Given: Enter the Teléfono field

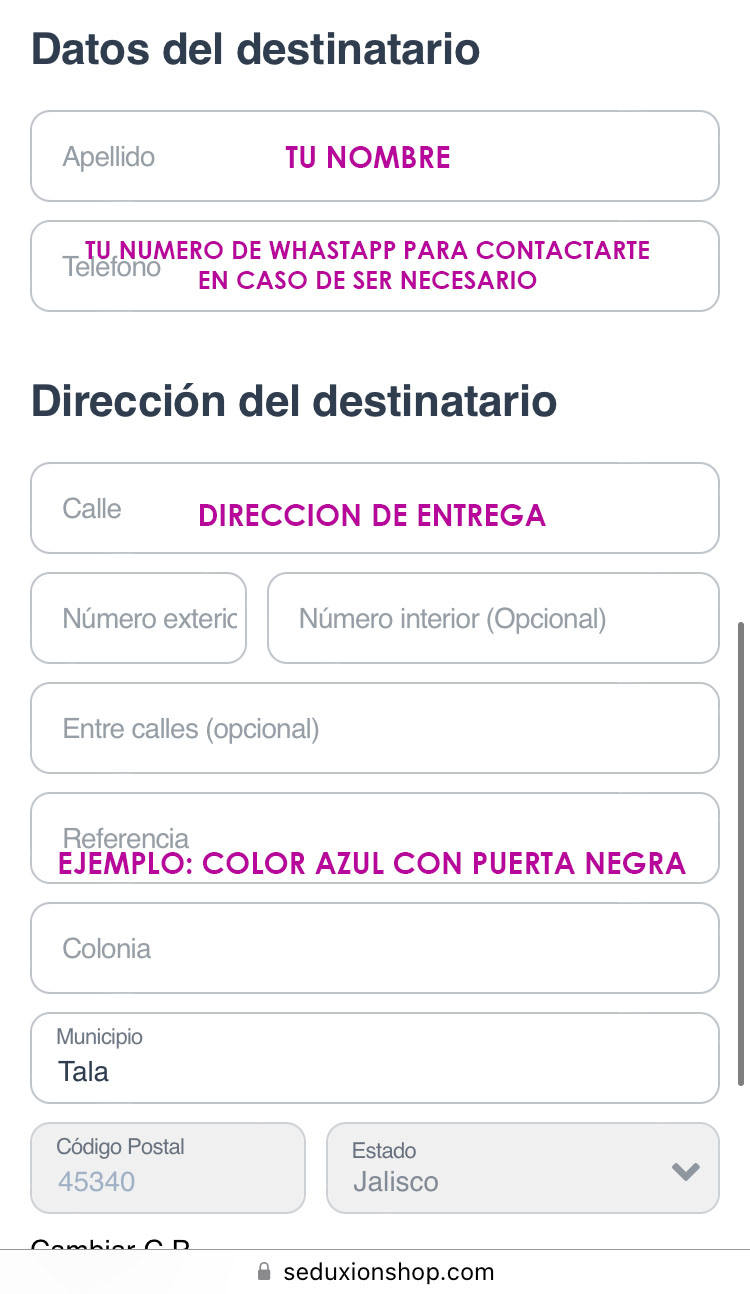Looking at the screenshot, I should 374,266.
